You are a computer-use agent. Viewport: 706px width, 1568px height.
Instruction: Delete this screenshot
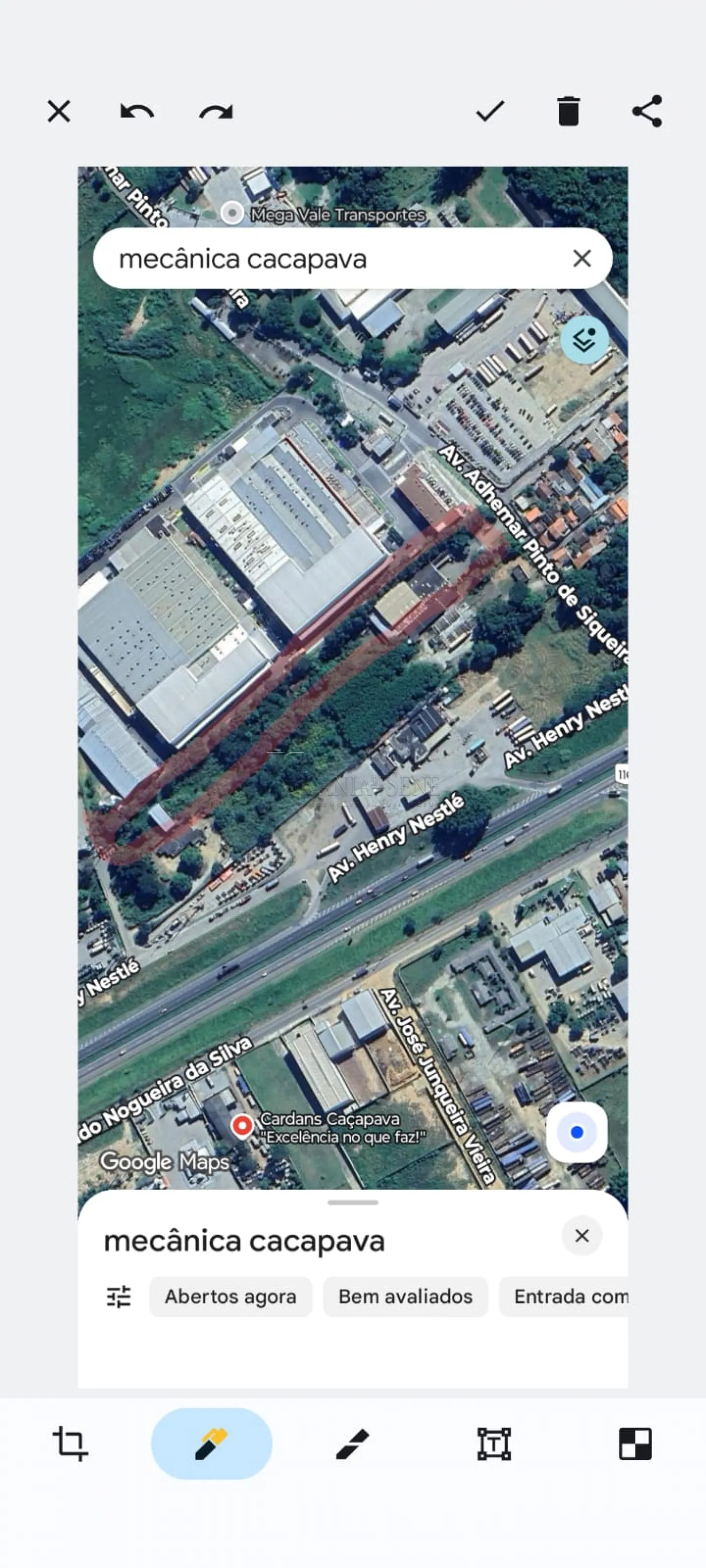(x=568, y=111)
